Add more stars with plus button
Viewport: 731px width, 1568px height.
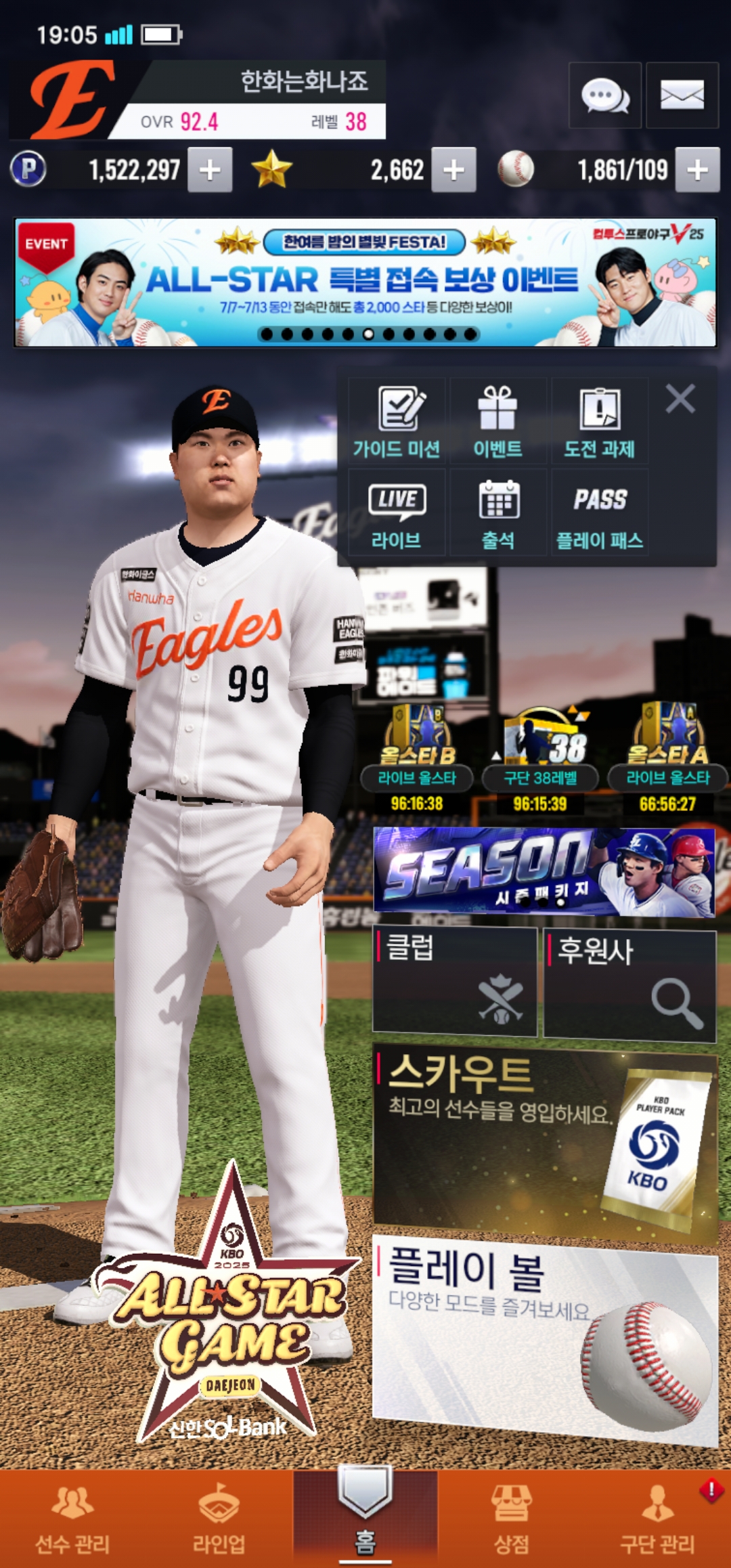pyautogui.click(x=453, y=170)
